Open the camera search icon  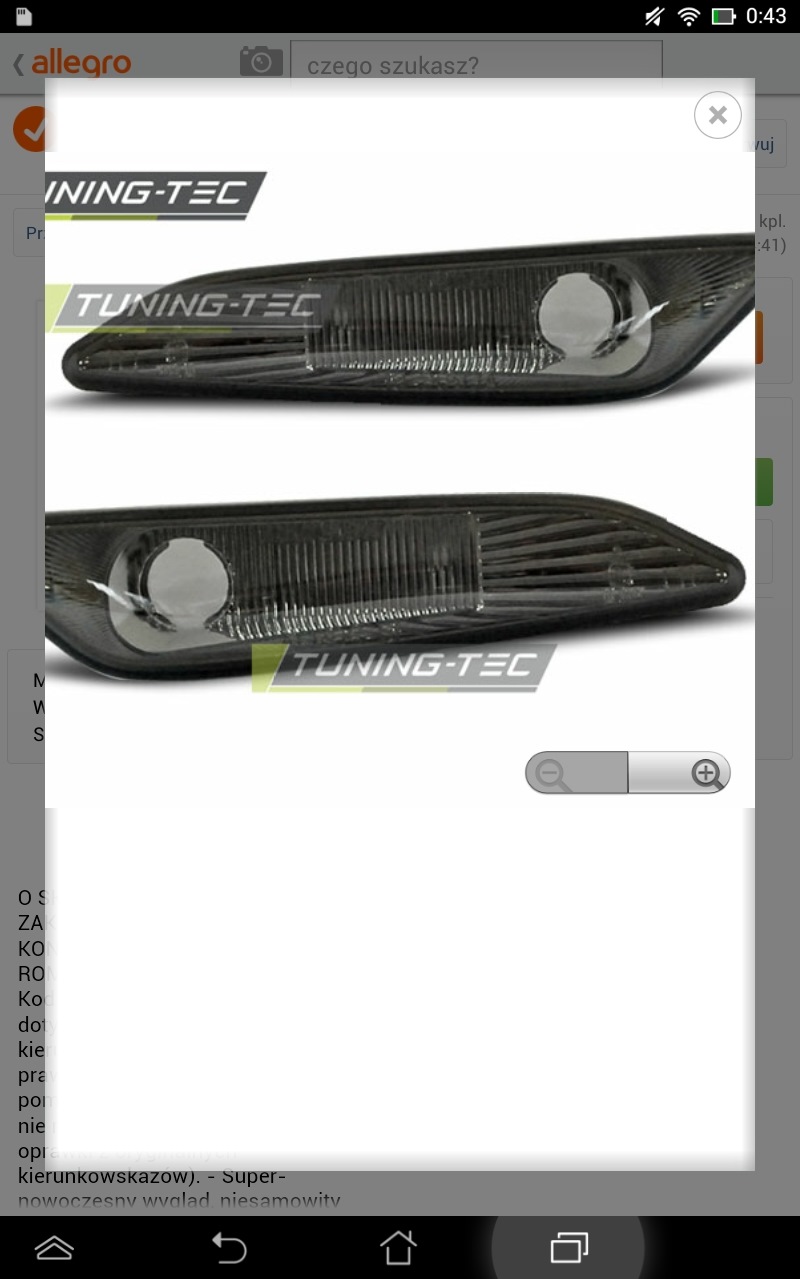(x=261, y=62)
